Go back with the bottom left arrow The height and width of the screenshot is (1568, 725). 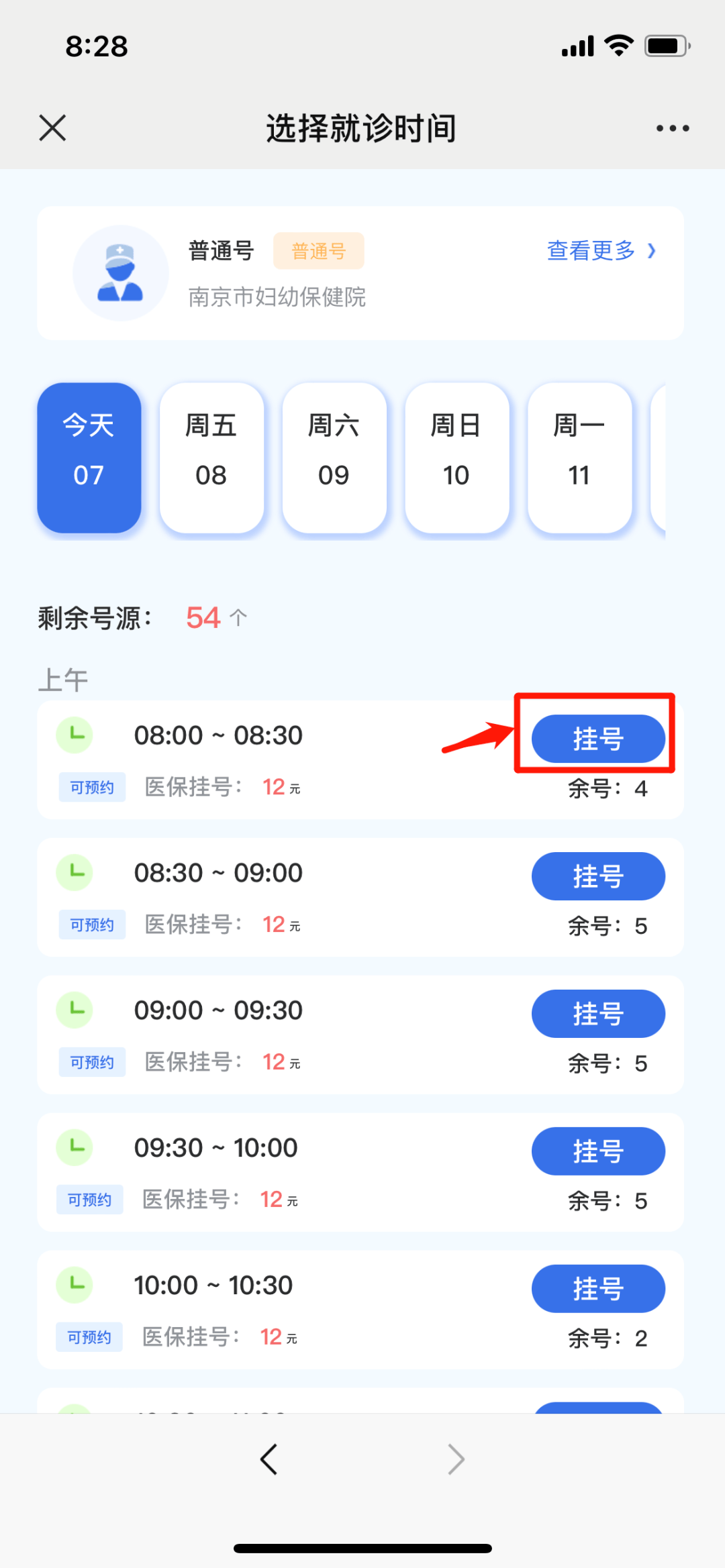[269, 1459]
